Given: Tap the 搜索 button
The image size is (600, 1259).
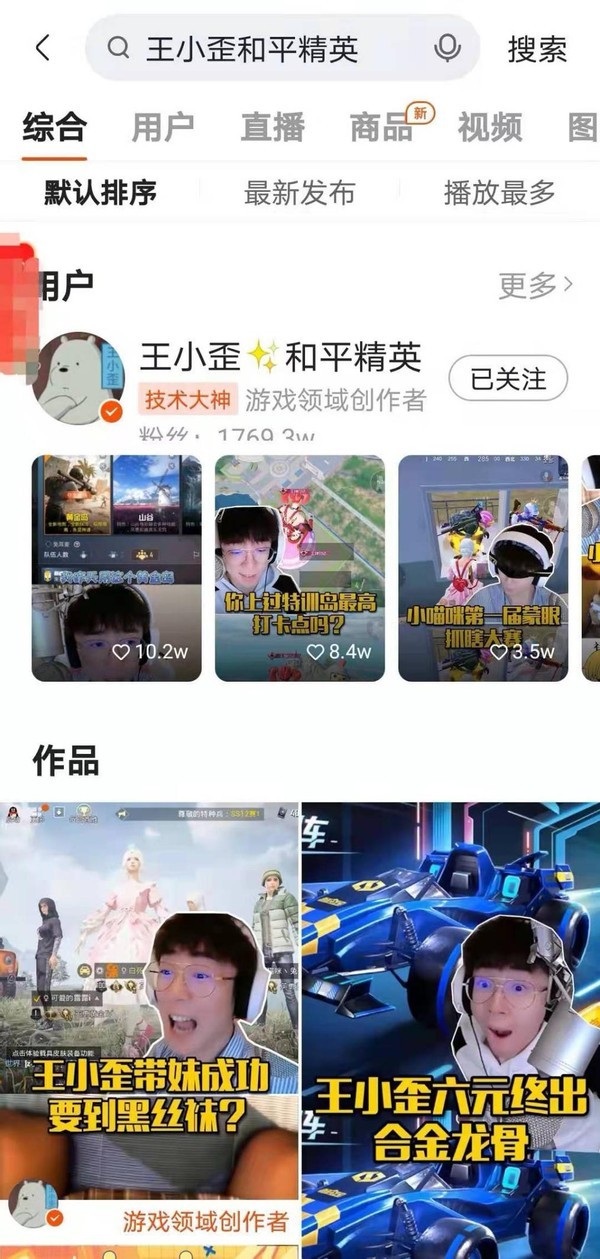Looking at the screenshot, I should (537, 49).
